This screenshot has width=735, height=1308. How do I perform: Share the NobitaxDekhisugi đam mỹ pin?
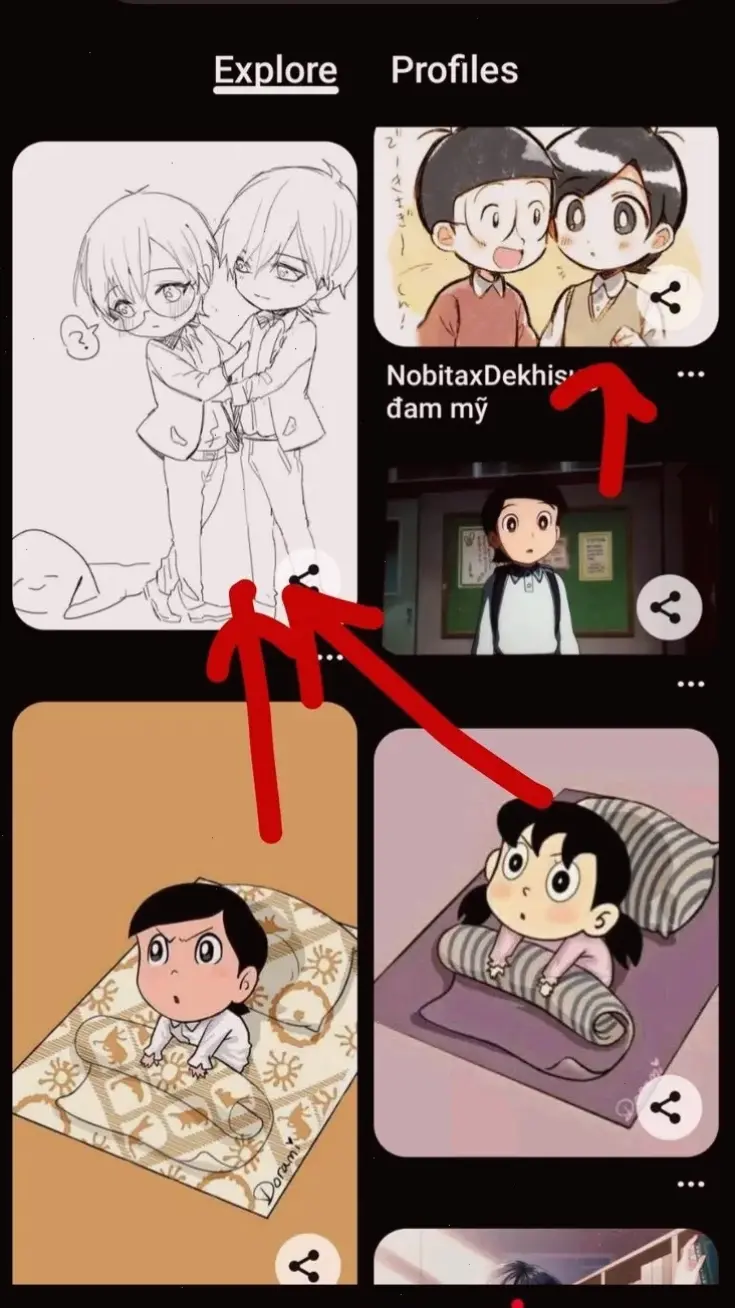(x=670, y=298)
